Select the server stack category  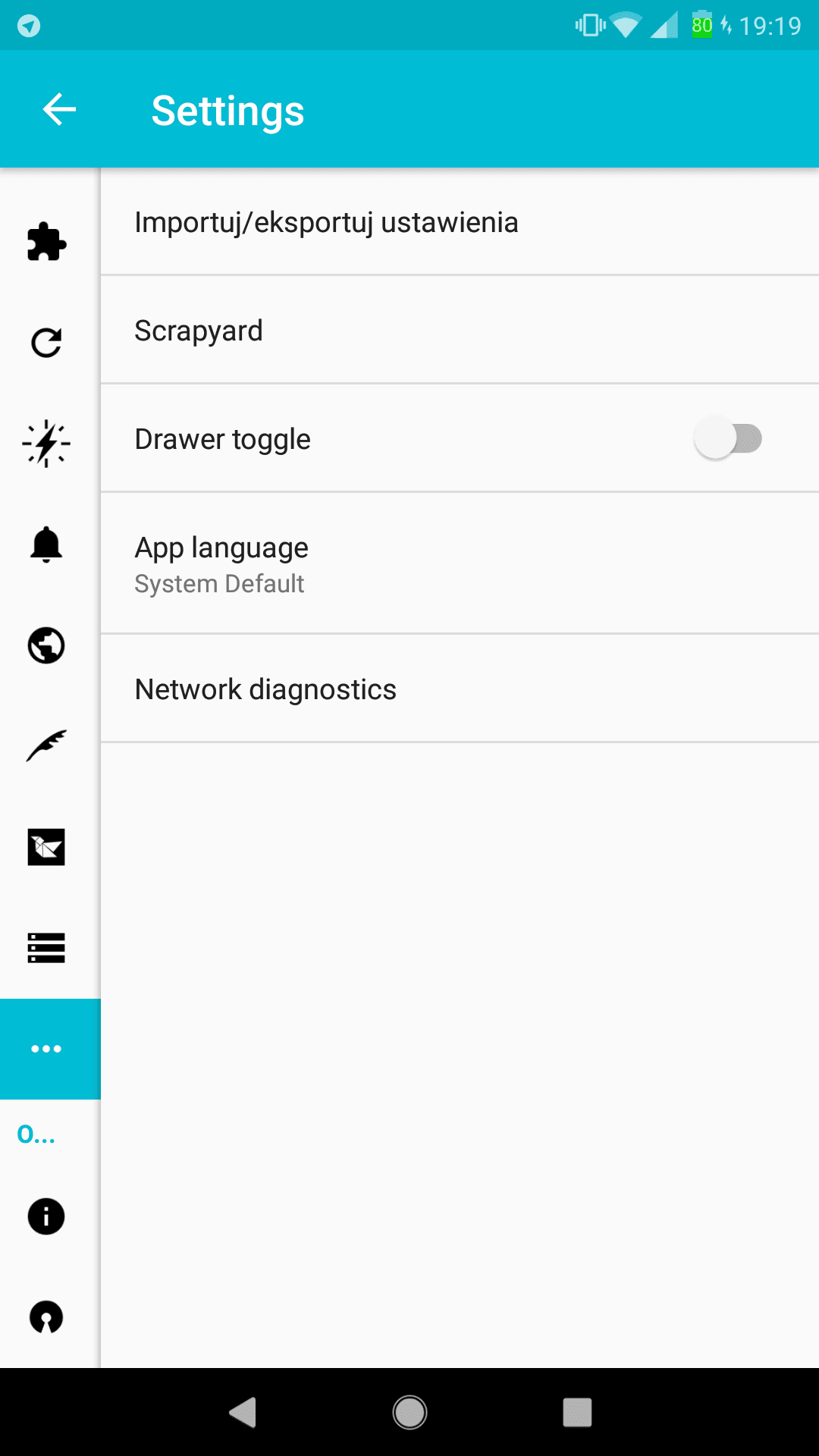click(x=46, y=948)
